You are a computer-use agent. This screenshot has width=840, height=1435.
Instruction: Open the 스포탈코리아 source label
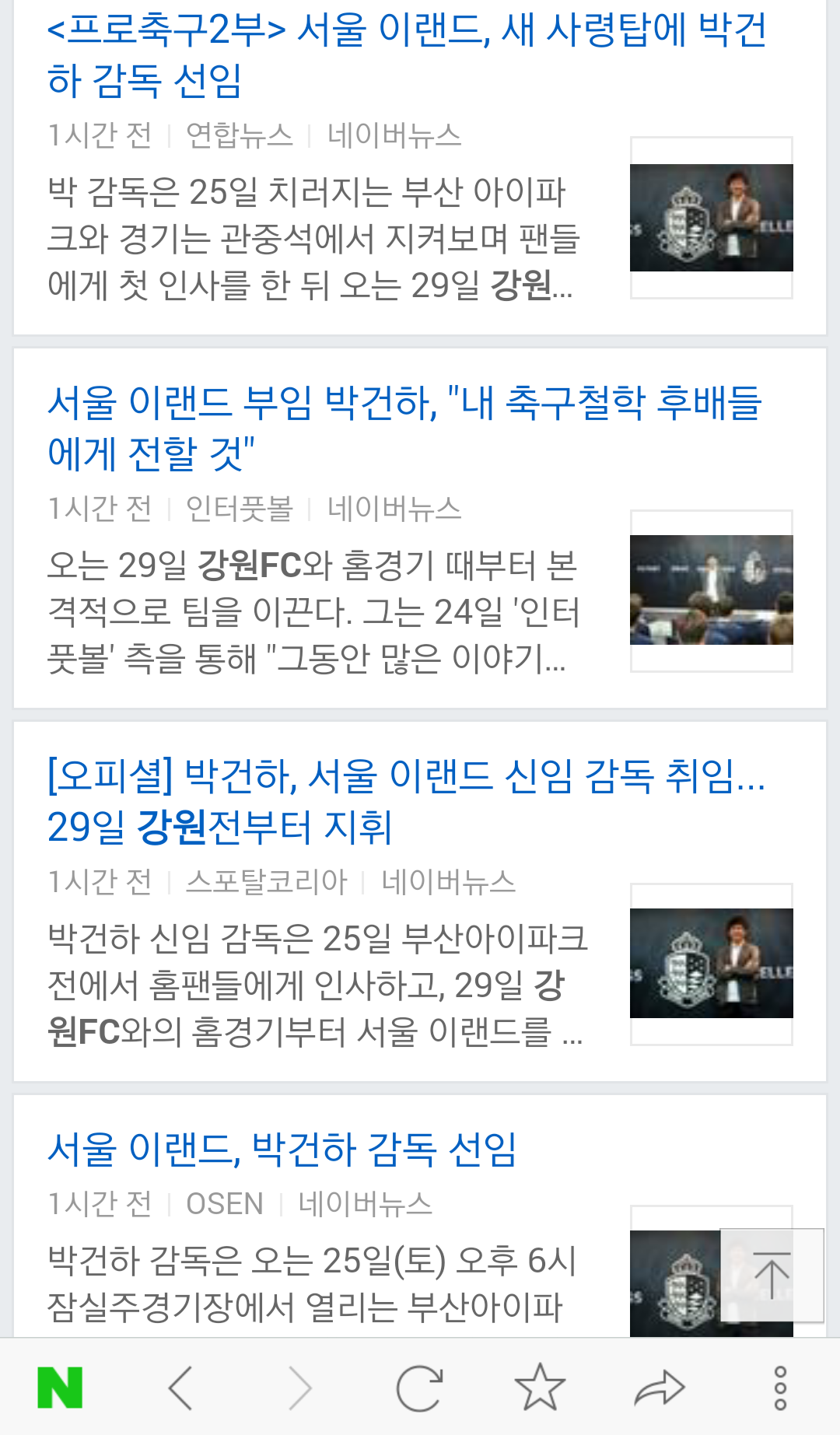(268, 880)
